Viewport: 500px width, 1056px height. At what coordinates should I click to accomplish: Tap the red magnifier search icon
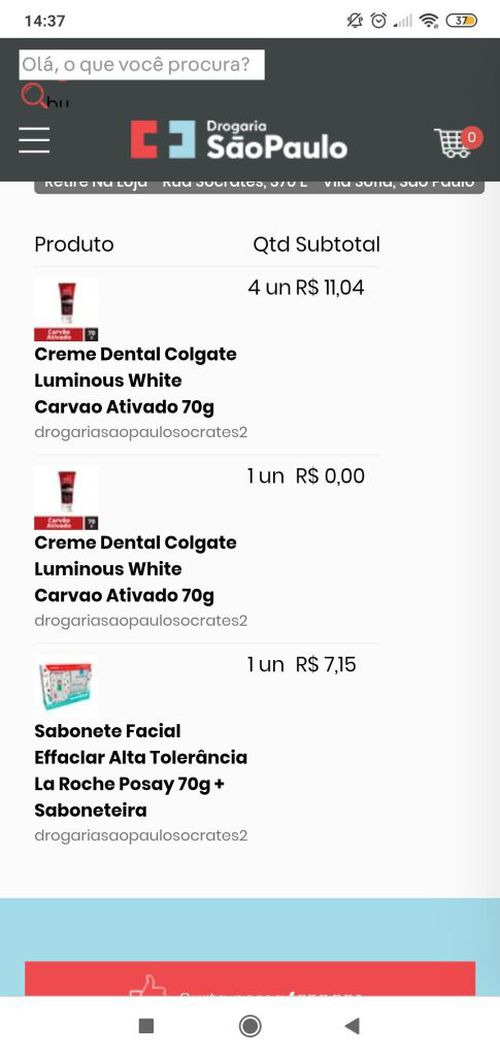(33, 96)
